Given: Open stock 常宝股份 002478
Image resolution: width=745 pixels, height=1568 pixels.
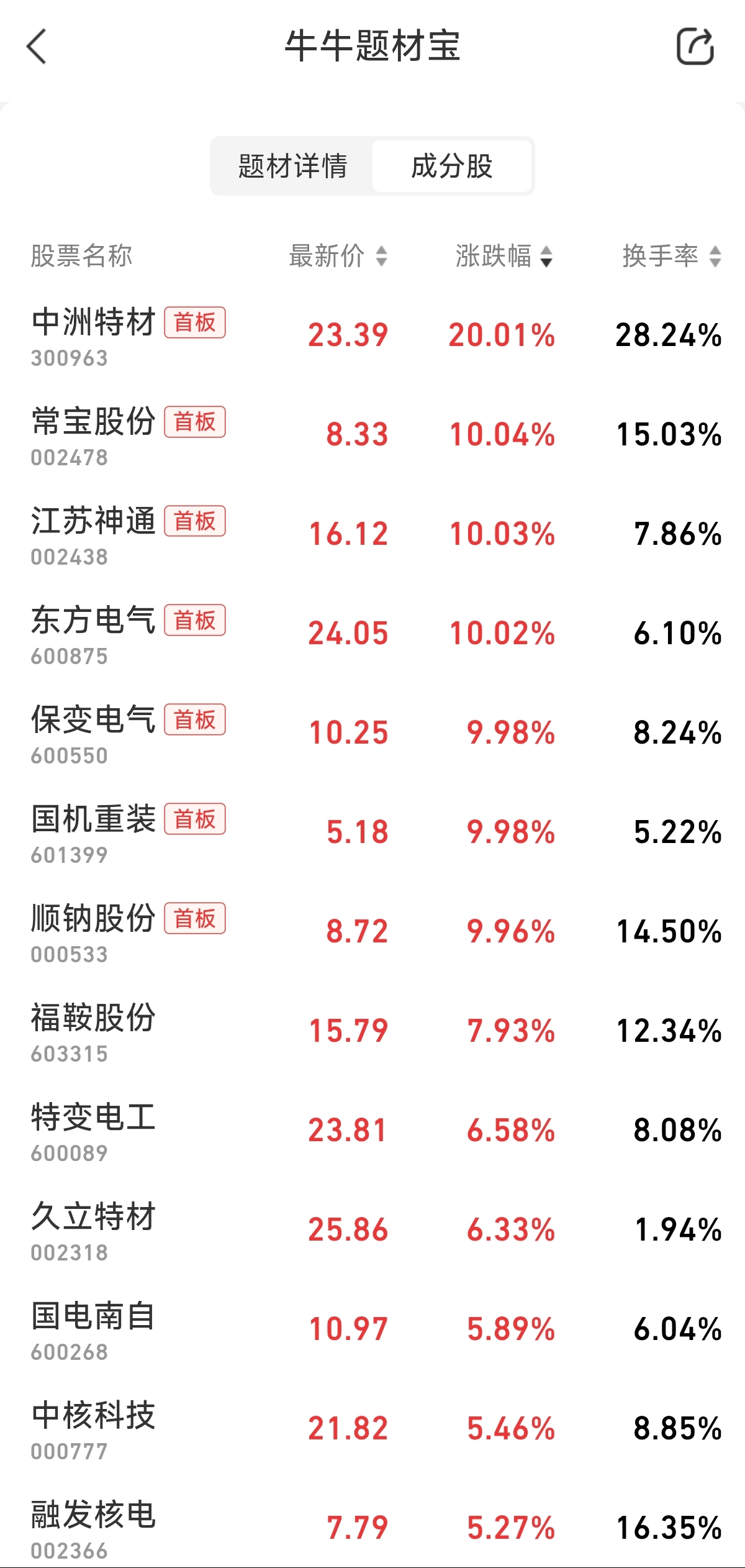Looking at the screenshot, I should click(x=93, y=435).
